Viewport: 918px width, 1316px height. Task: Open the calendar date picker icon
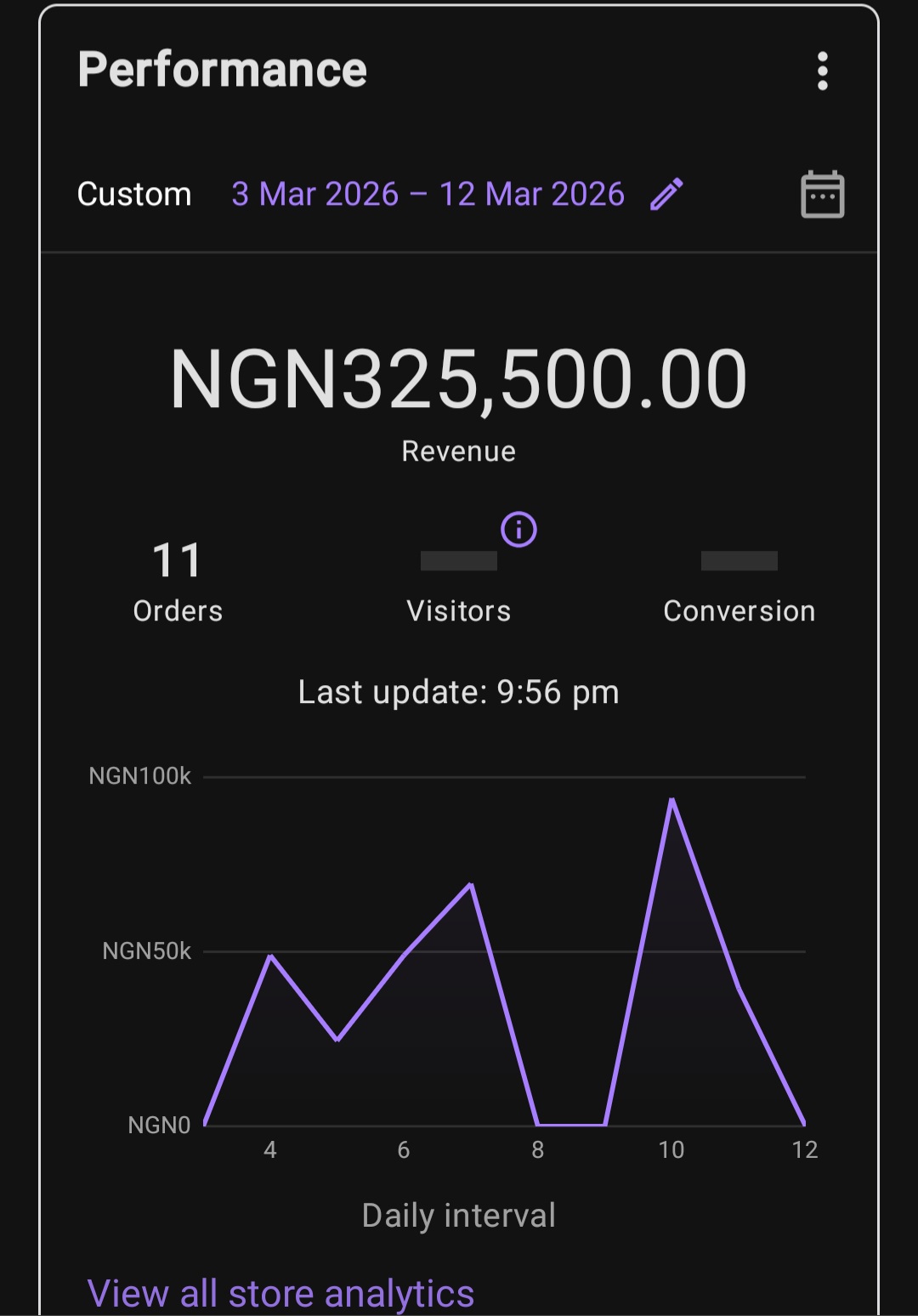(x=822, y=193)
